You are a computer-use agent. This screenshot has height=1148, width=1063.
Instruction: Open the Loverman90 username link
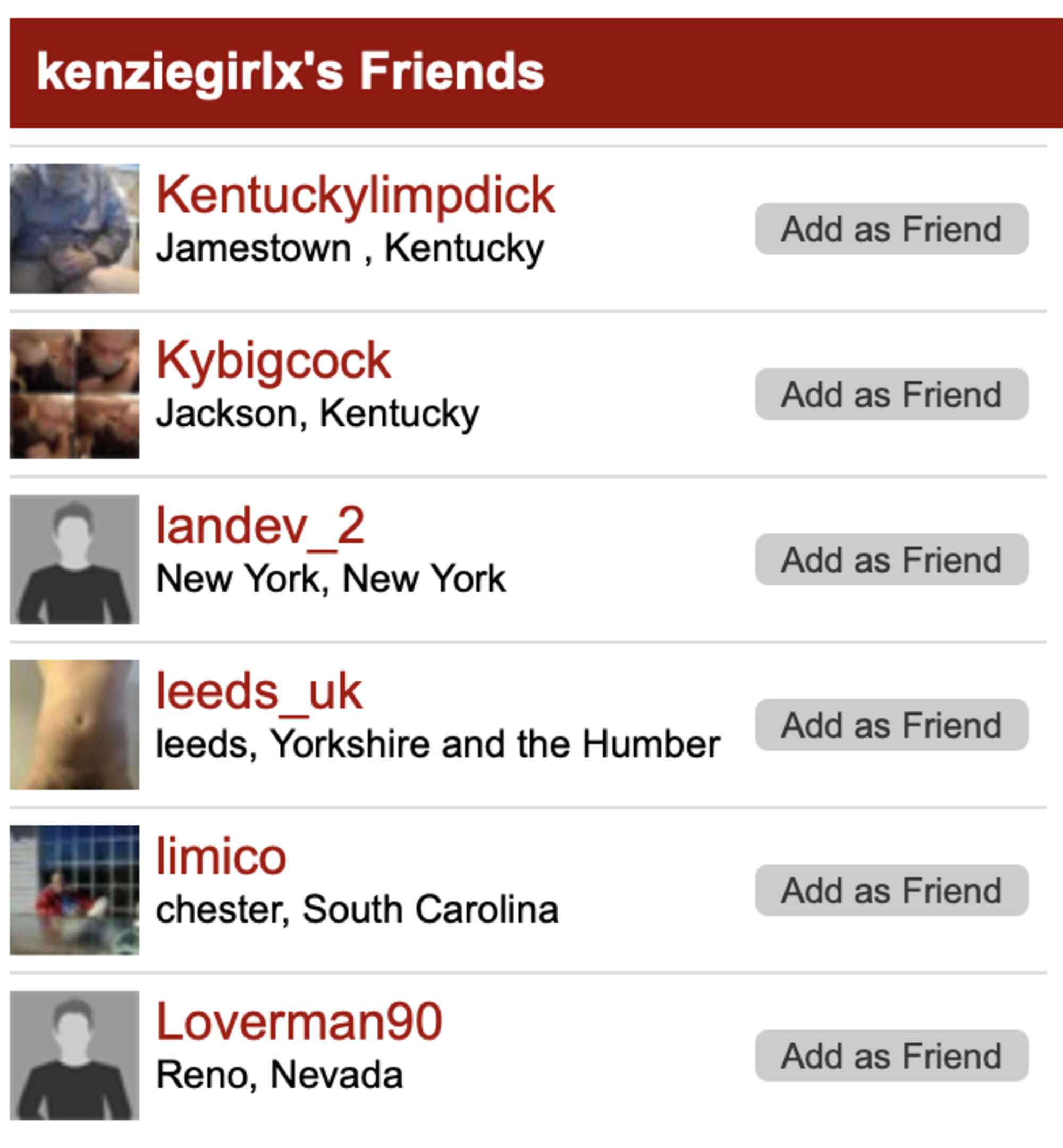[299, 1022]
